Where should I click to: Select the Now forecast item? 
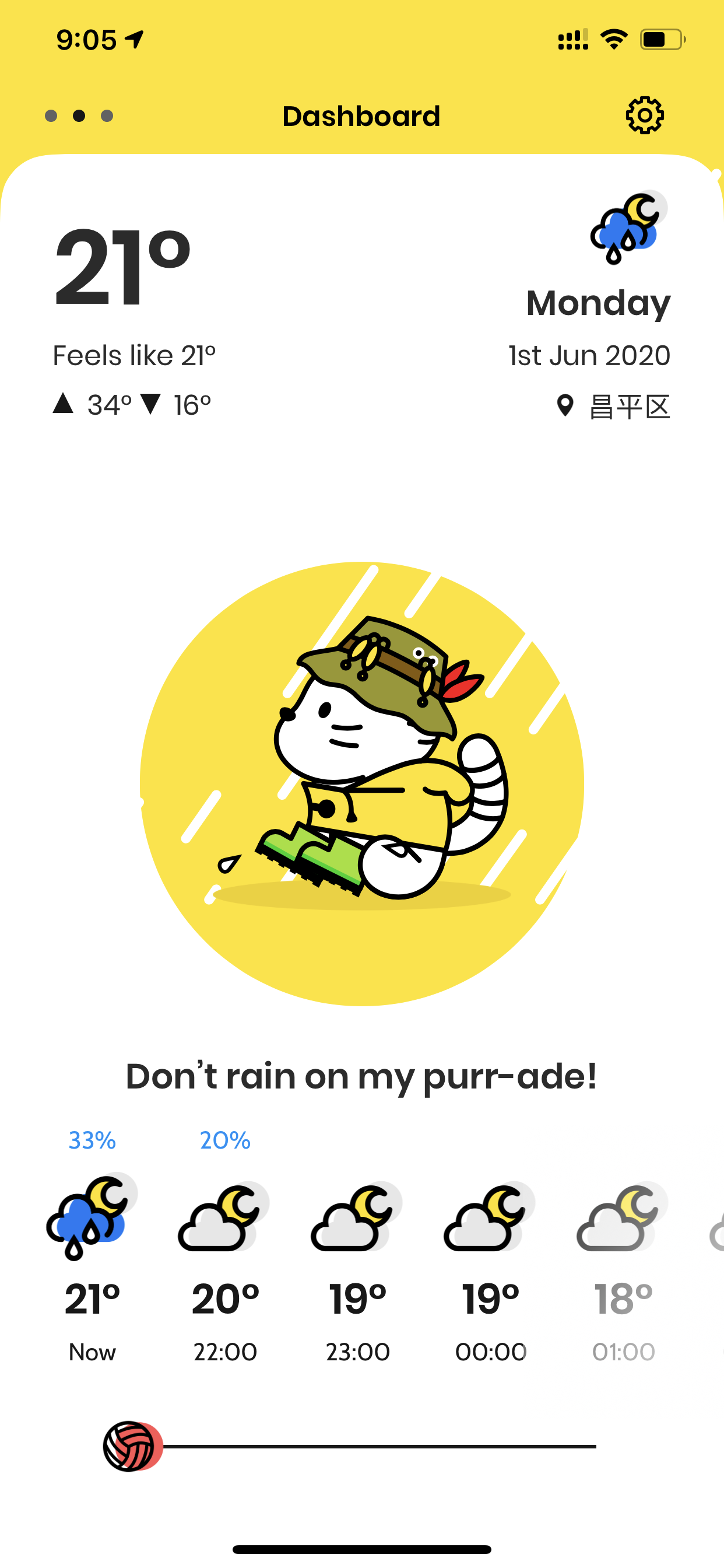(92, 1247)
